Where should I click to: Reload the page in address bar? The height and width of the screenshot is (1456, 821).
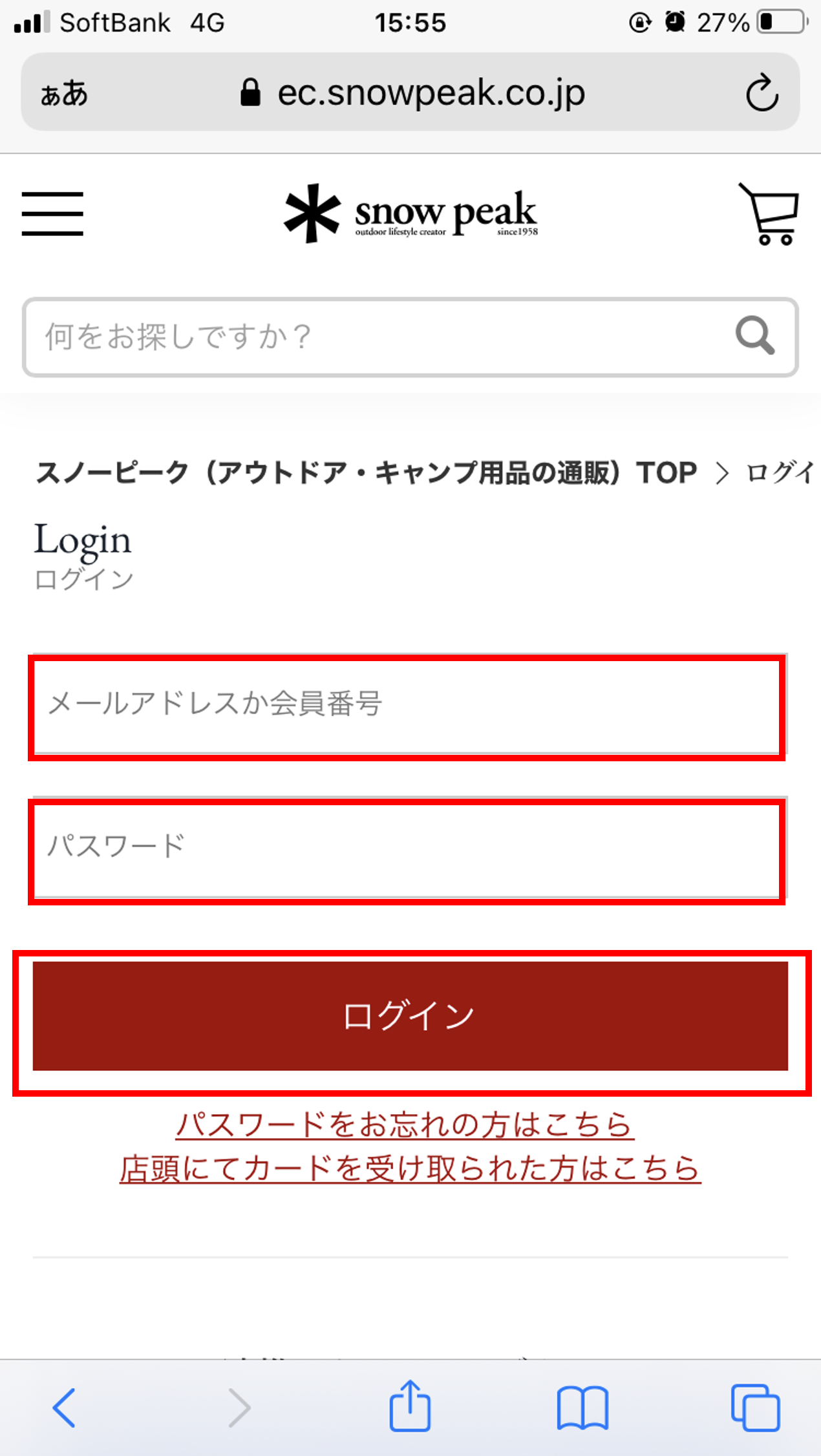pyautogui.click(x=762, y=92)
